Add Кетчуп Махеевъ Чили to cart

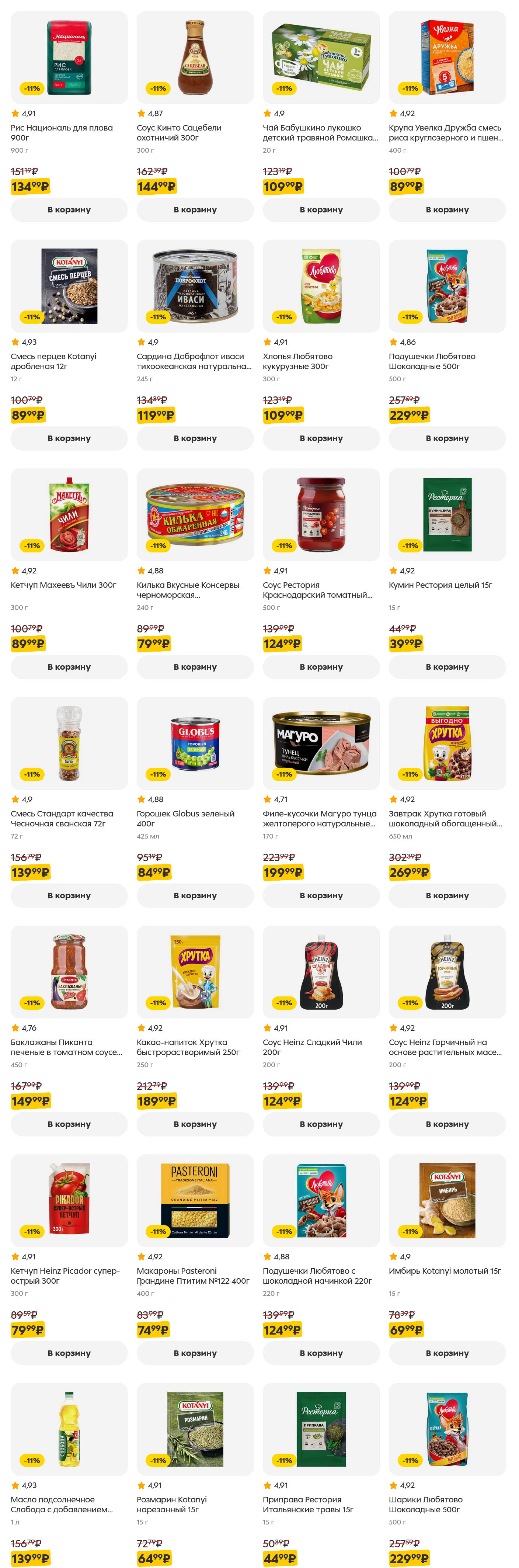coord(69,666)
